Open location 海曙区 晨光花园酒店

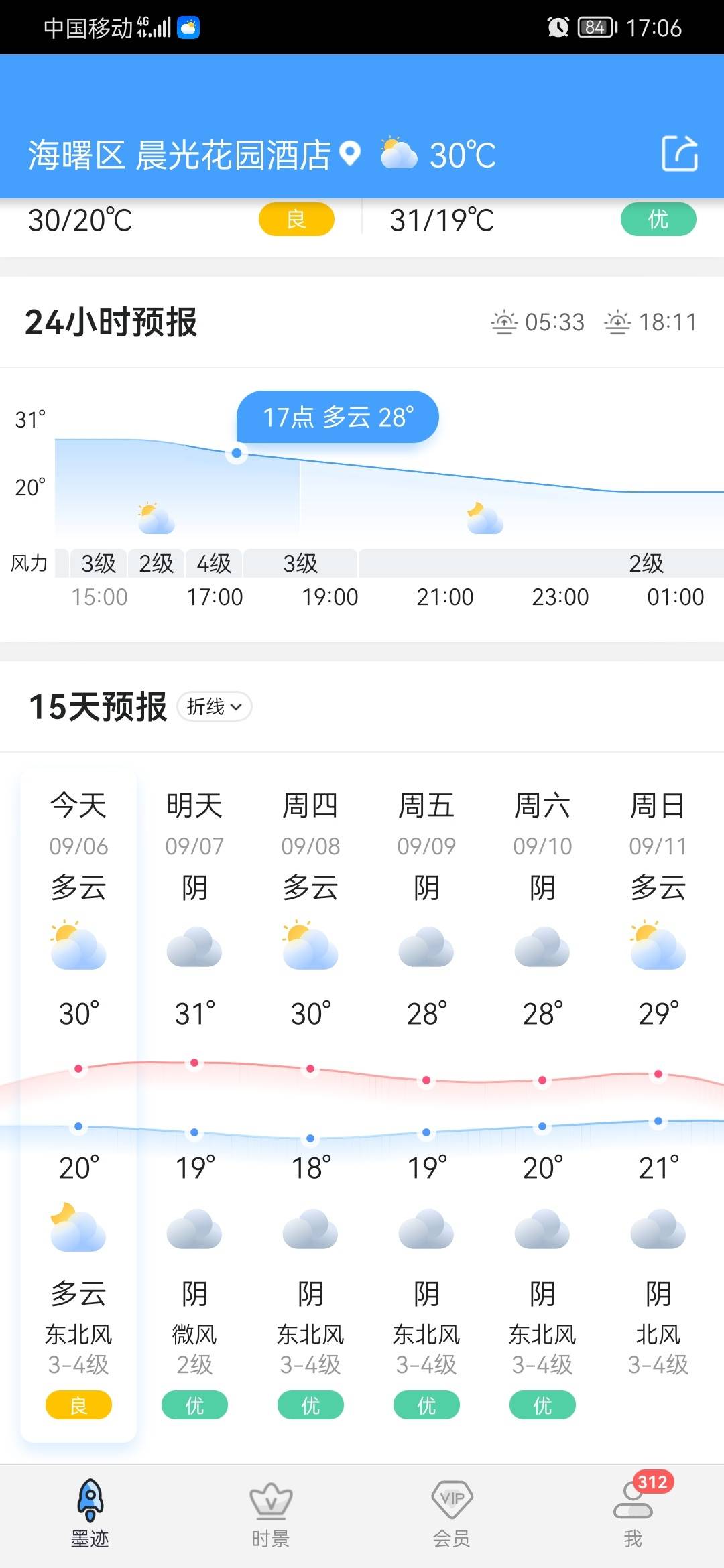(x=180, y=155)
